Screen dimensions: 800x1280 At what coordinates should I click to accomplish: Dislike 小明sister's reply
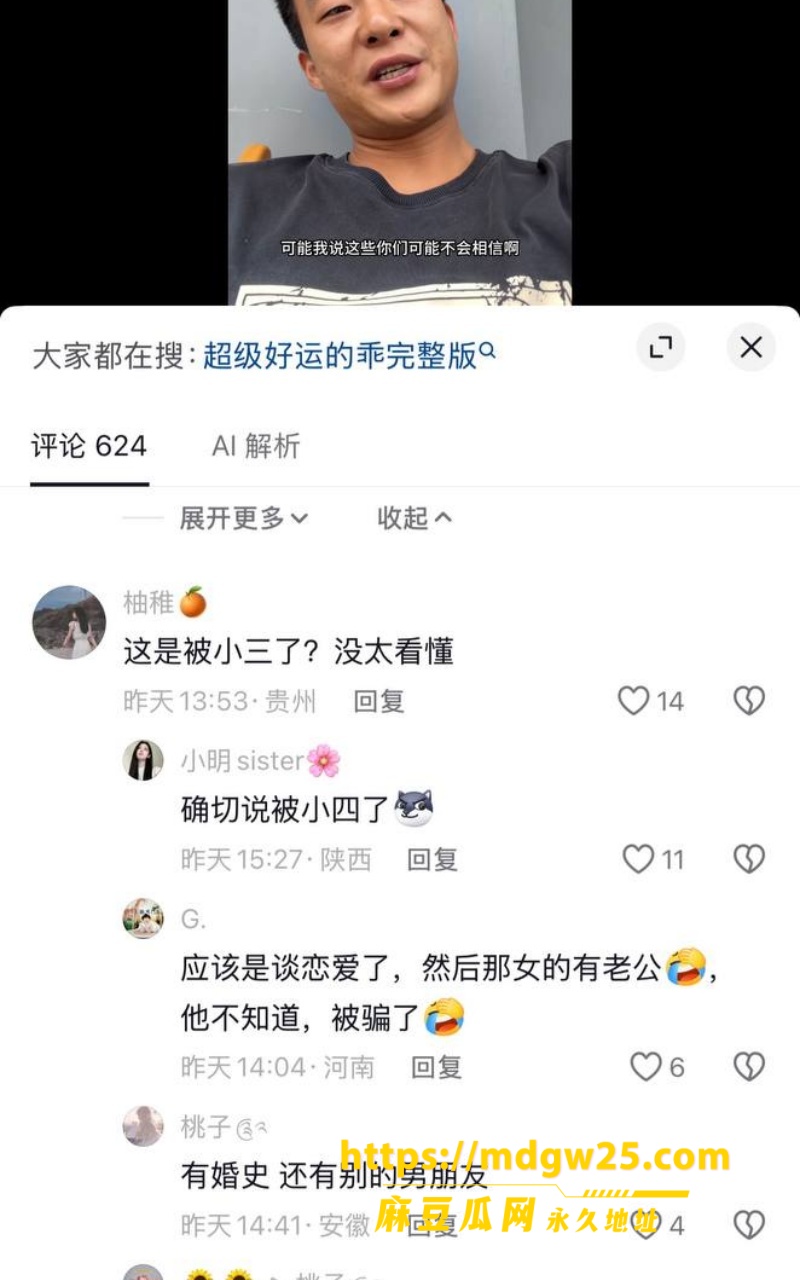(749, 859)
